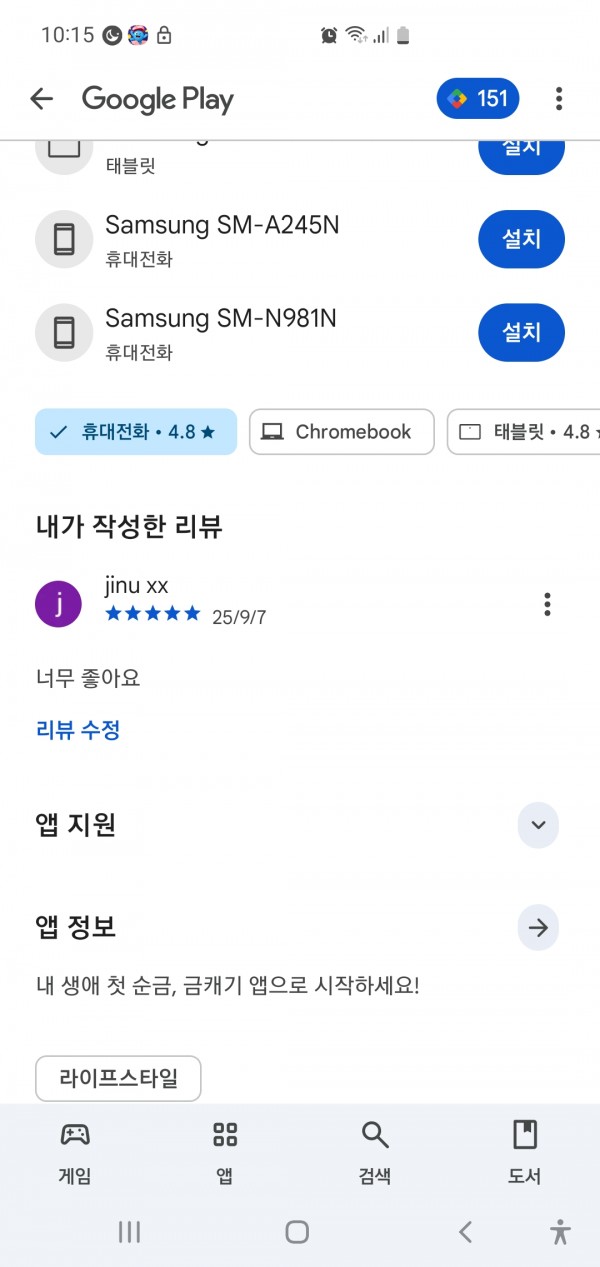The height and width of the screenshot is (1267, 600).
Task: Install on Samsung SM-N981N
Action: coord(521,332)
